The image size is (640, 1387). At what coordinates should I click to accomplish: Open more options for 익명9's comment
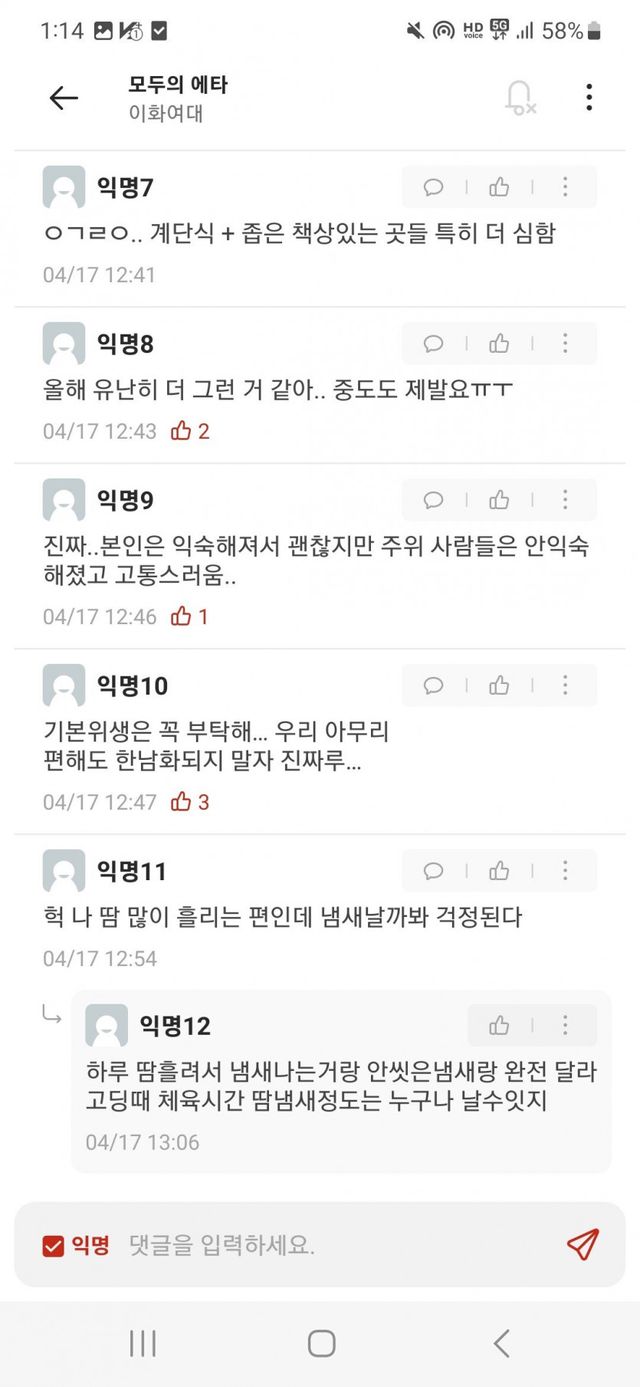point(565,500)
